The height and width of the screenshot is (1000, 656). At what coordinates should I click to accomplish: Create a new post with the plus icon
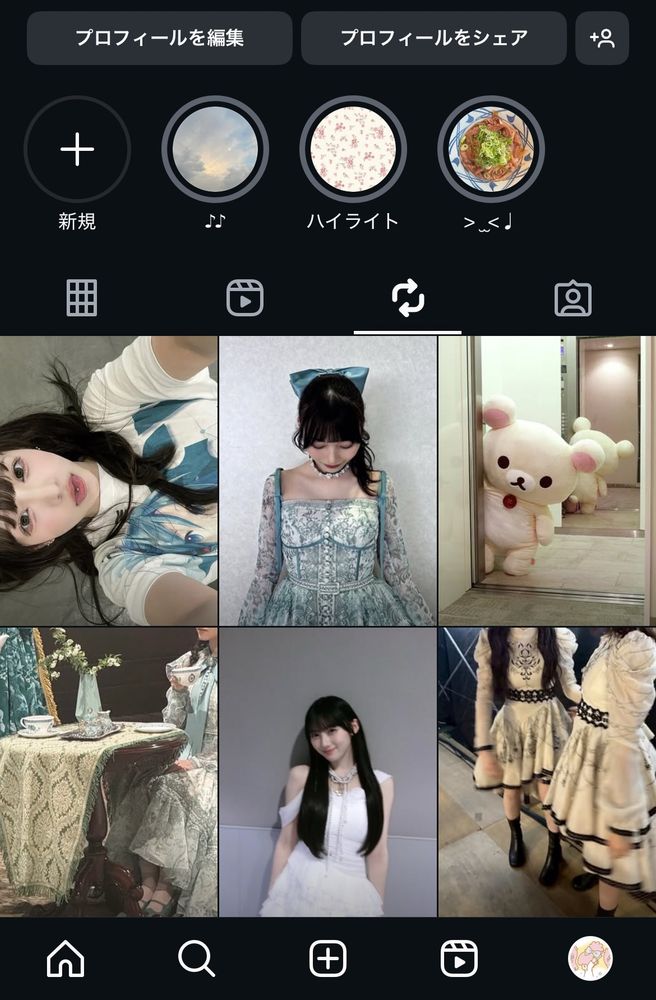328,959
